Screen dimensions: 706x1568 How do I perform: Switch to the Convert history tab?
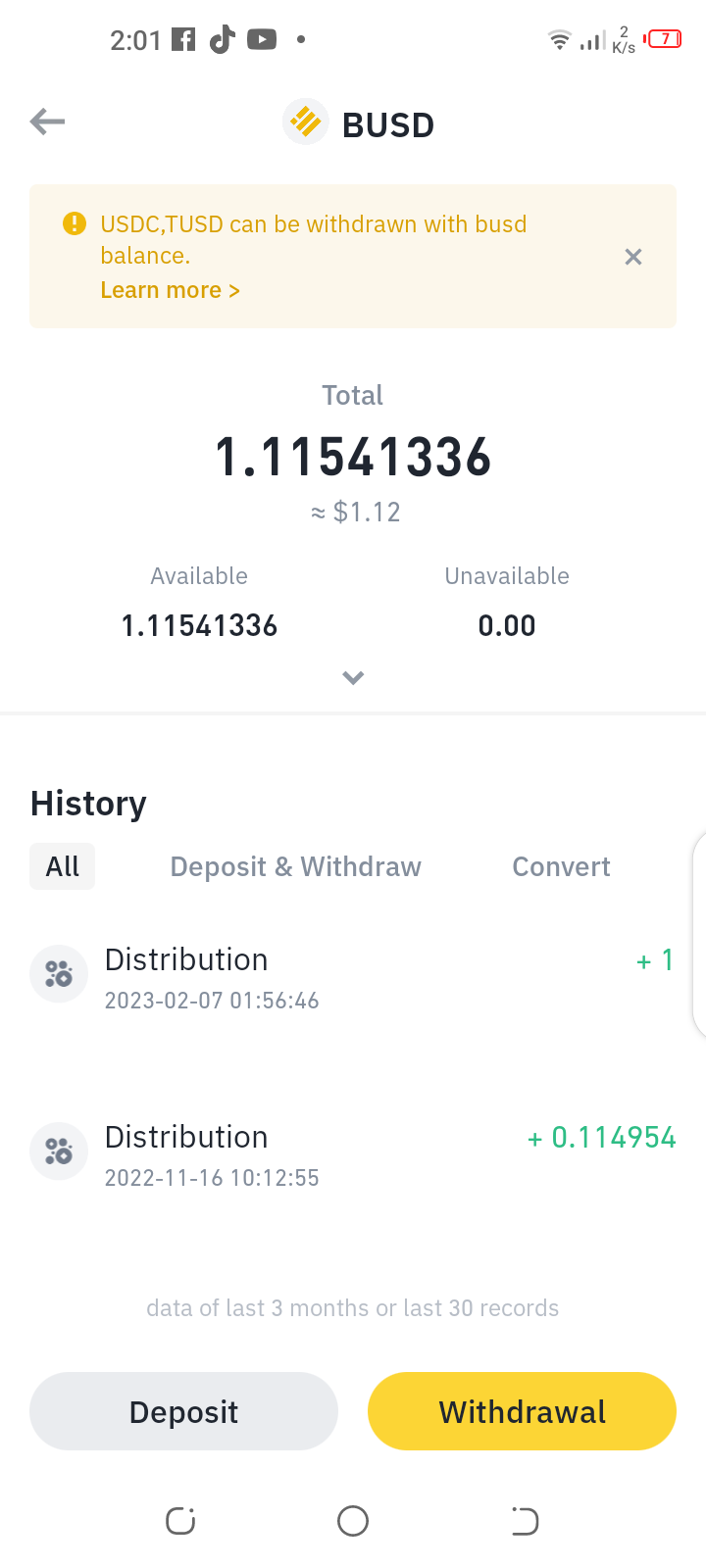[x=561, y=866]
